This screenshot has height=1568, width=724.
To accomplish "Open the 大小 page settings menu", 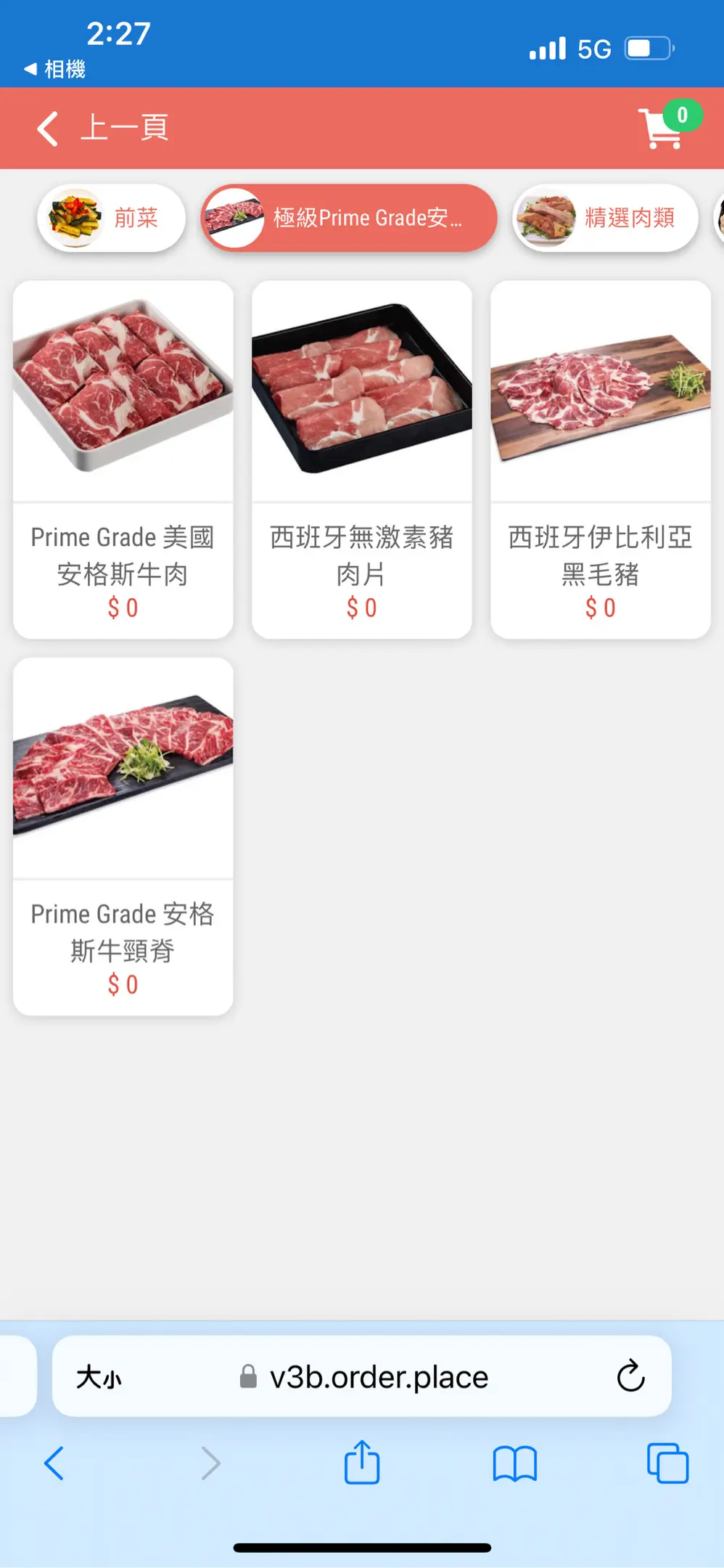I will (x=99, y=1376).
